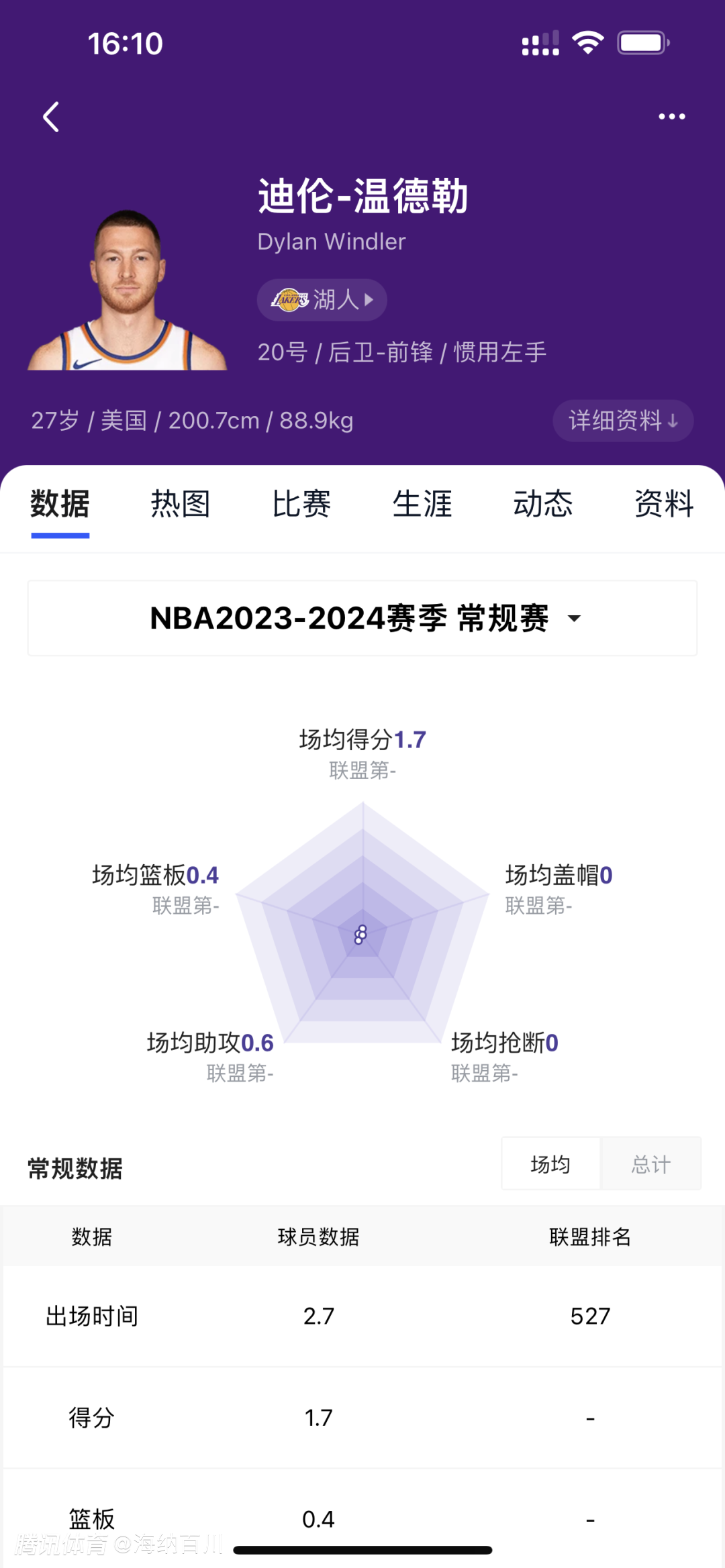
Task: Switch stats to 总计
Action: click(650, 1164)
